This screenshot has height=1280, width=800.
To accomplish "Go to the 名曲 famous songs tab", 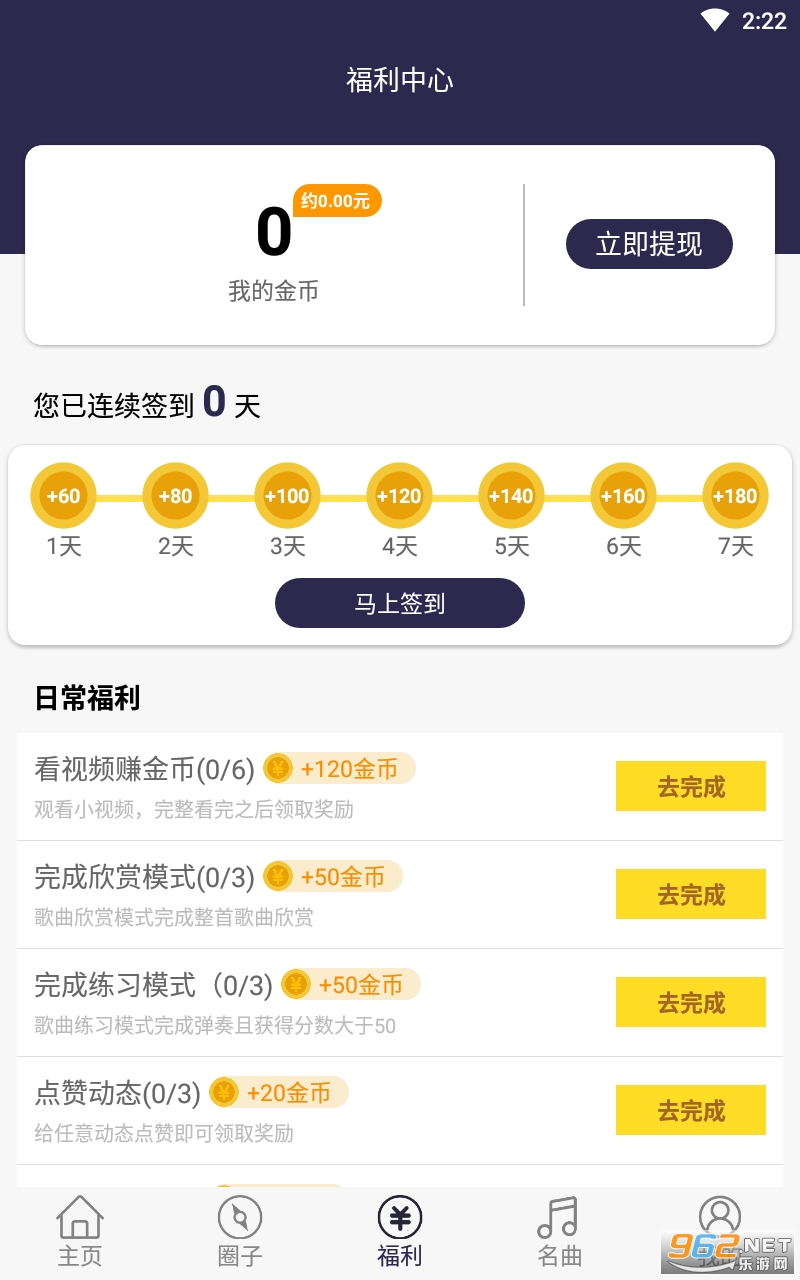I will 559,1232.
